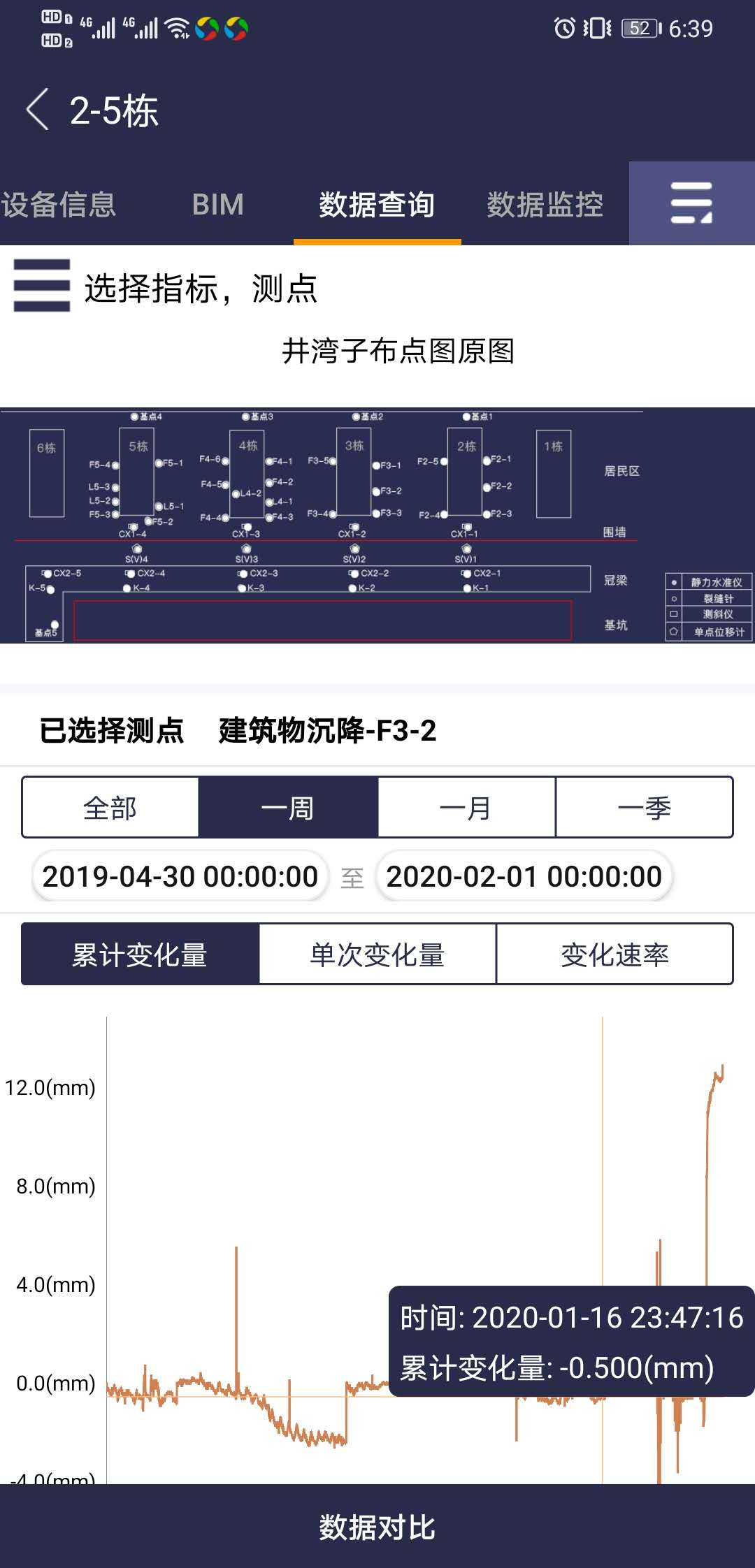Screen dimensions: 755x1568
Task: Tap the 数据对比 button
Action: (377, 1527)
